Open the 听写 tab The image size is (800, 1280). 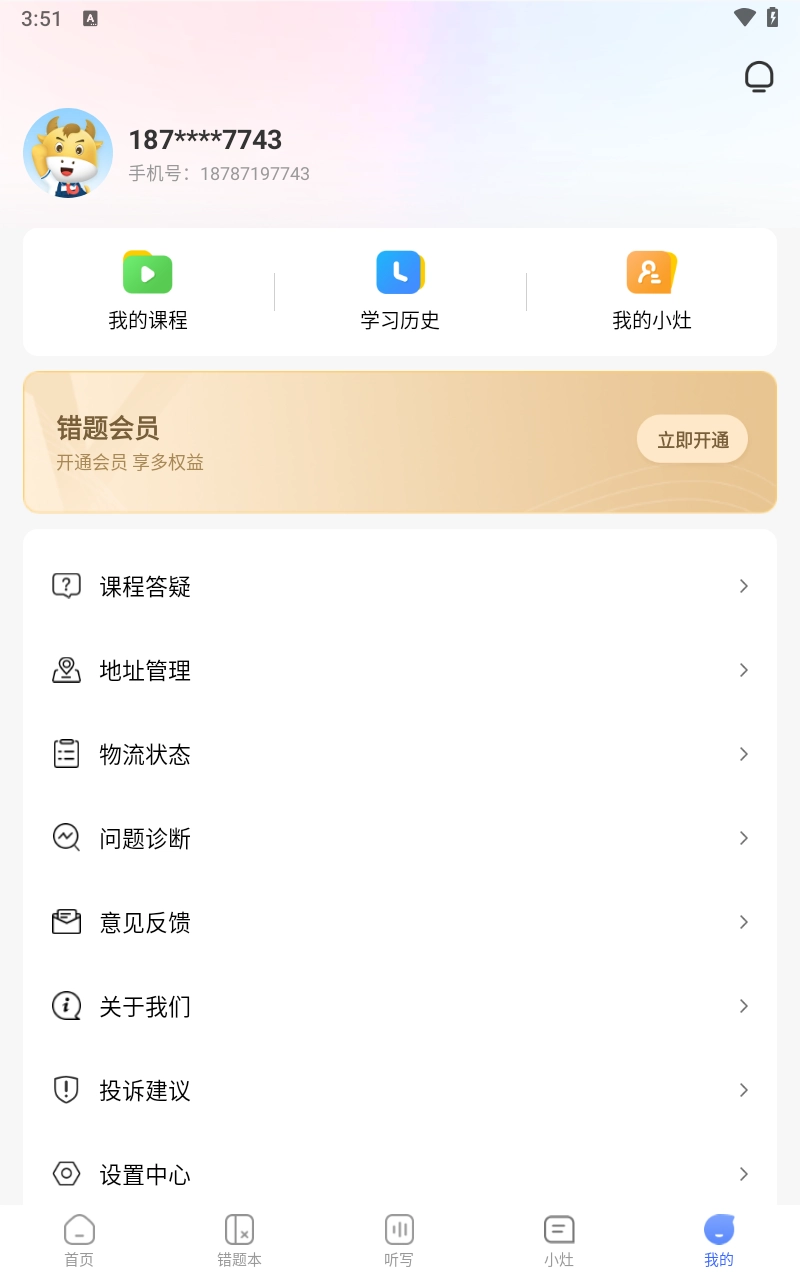tap(399, 1238)
